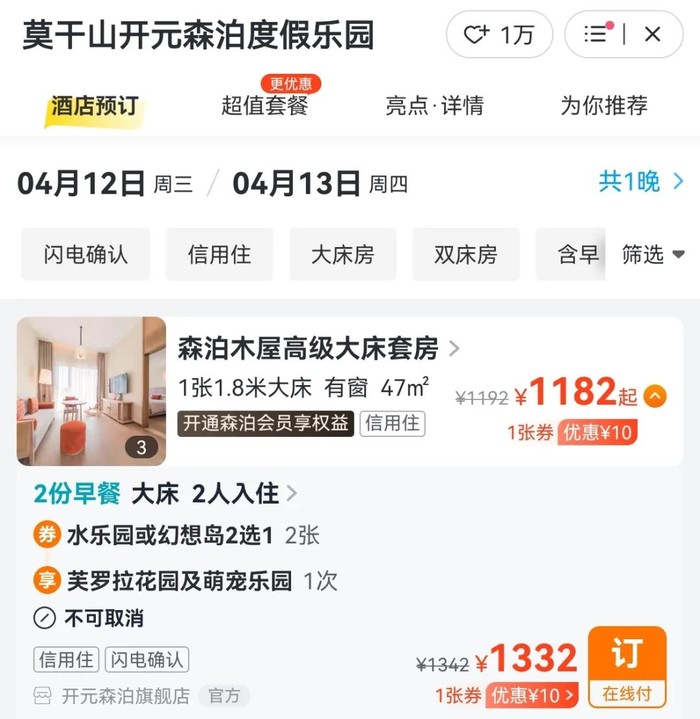Open the mini-program menu icon
The width and height of the screenshot is (700, 719).
tap(597, 35)
